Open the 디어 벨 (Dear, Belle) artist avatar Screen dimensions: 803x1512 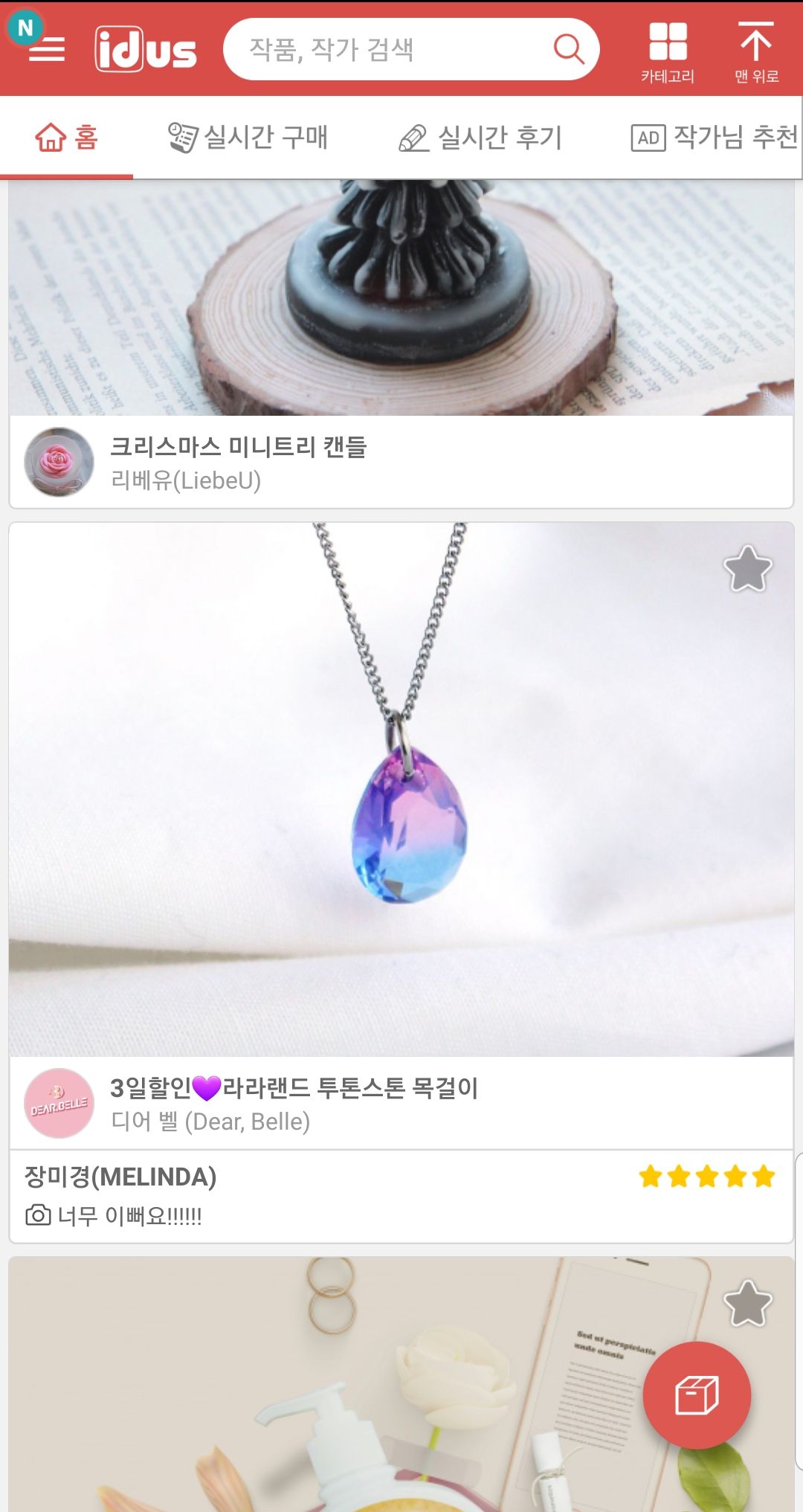[59, 1103]
